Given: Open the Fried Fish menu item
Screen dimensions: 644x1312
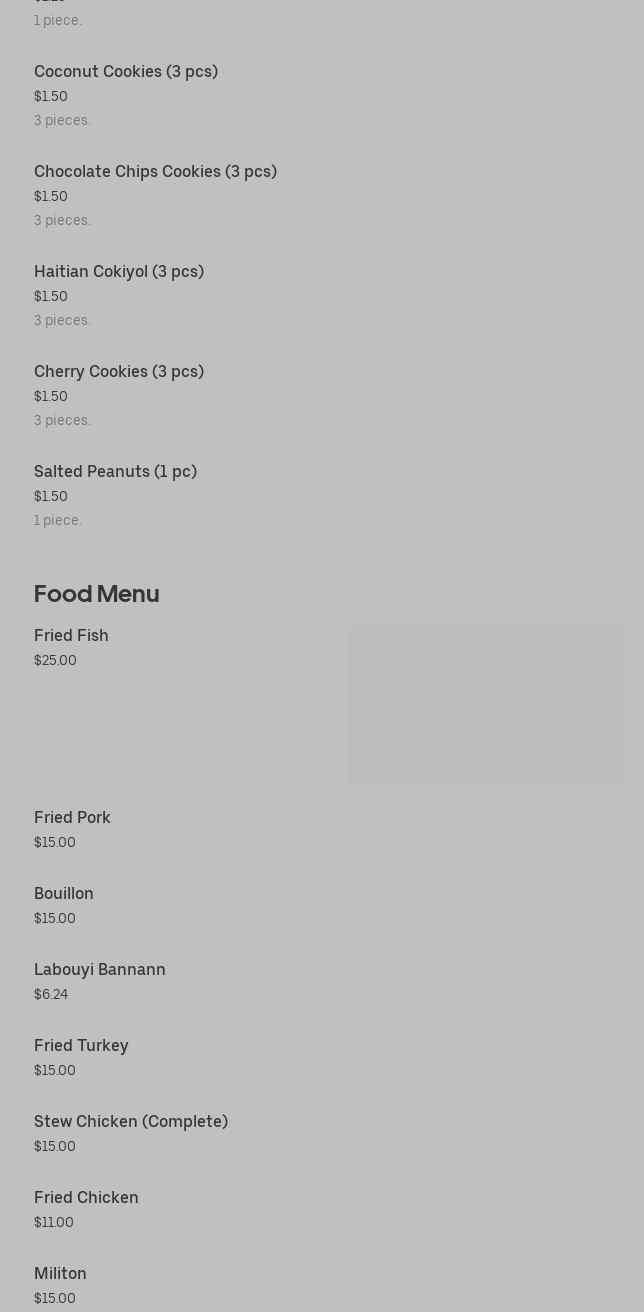Looking at the screenshot, I should [72, 636].
